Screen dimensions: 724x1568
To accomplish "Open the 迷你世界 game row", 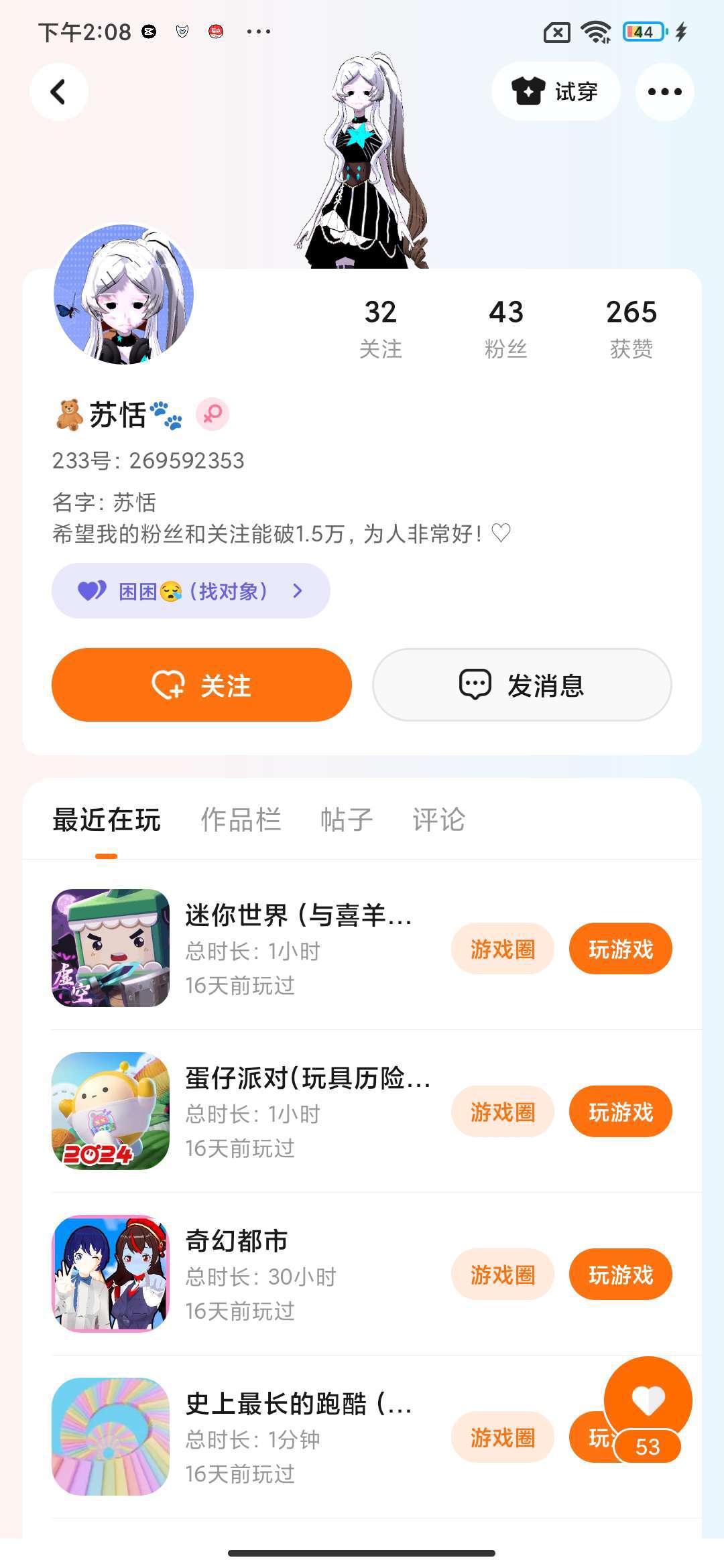I will pos(298,948).
